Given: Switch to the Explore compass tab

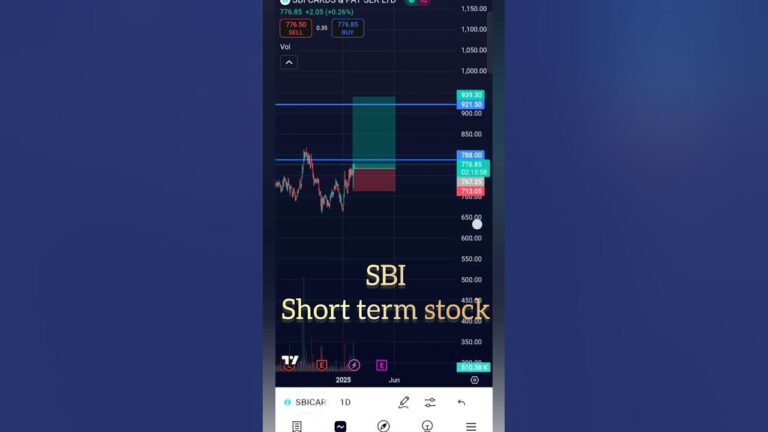Looking at the screenshot, I should [x=384, y=426].
